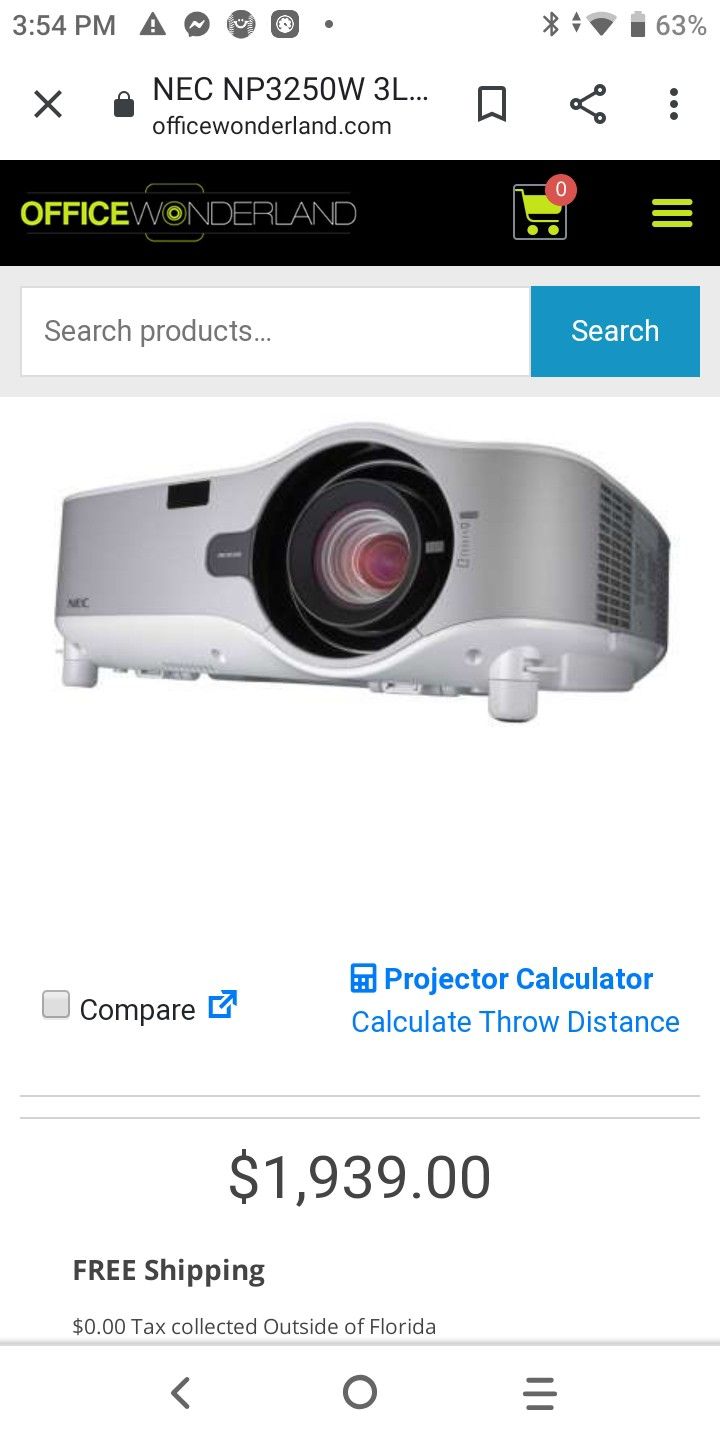This screenshot has height=1440, width=720.
Task: Go back with the system back button
Action: (180, 1392)
